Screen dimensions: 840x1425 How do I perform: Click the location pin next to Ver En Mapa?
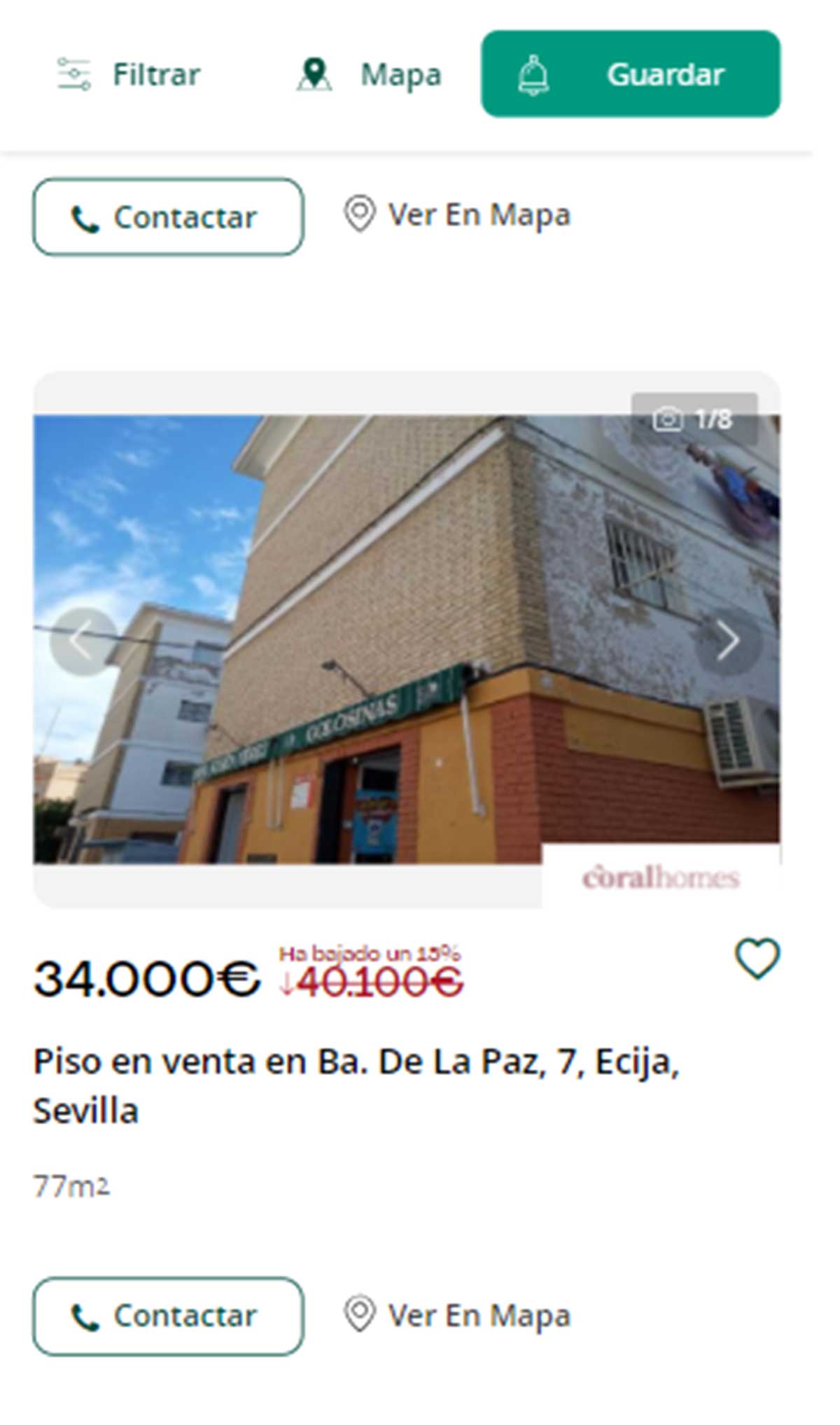point(359,214)
